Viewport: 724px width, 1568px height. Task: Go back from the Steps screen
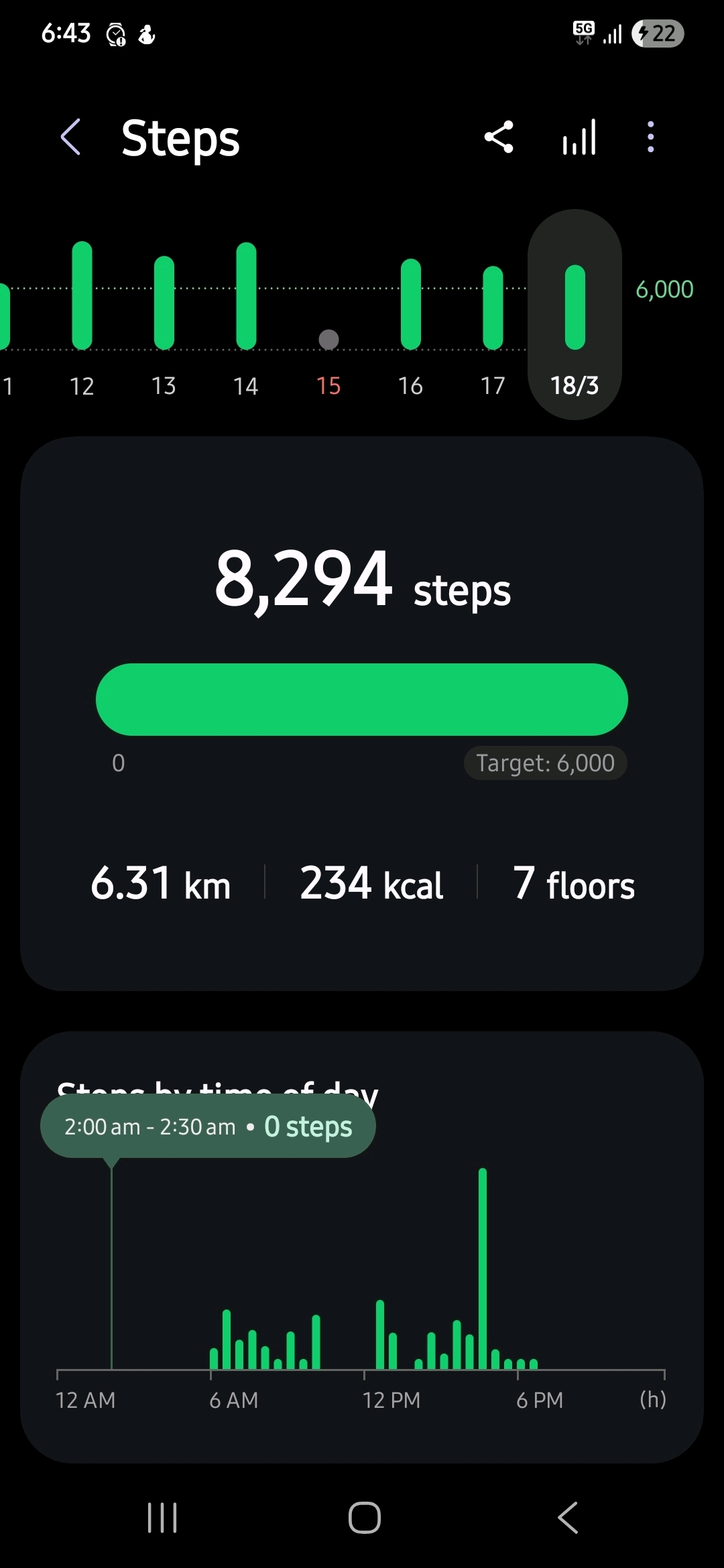(x=71, y=137)
